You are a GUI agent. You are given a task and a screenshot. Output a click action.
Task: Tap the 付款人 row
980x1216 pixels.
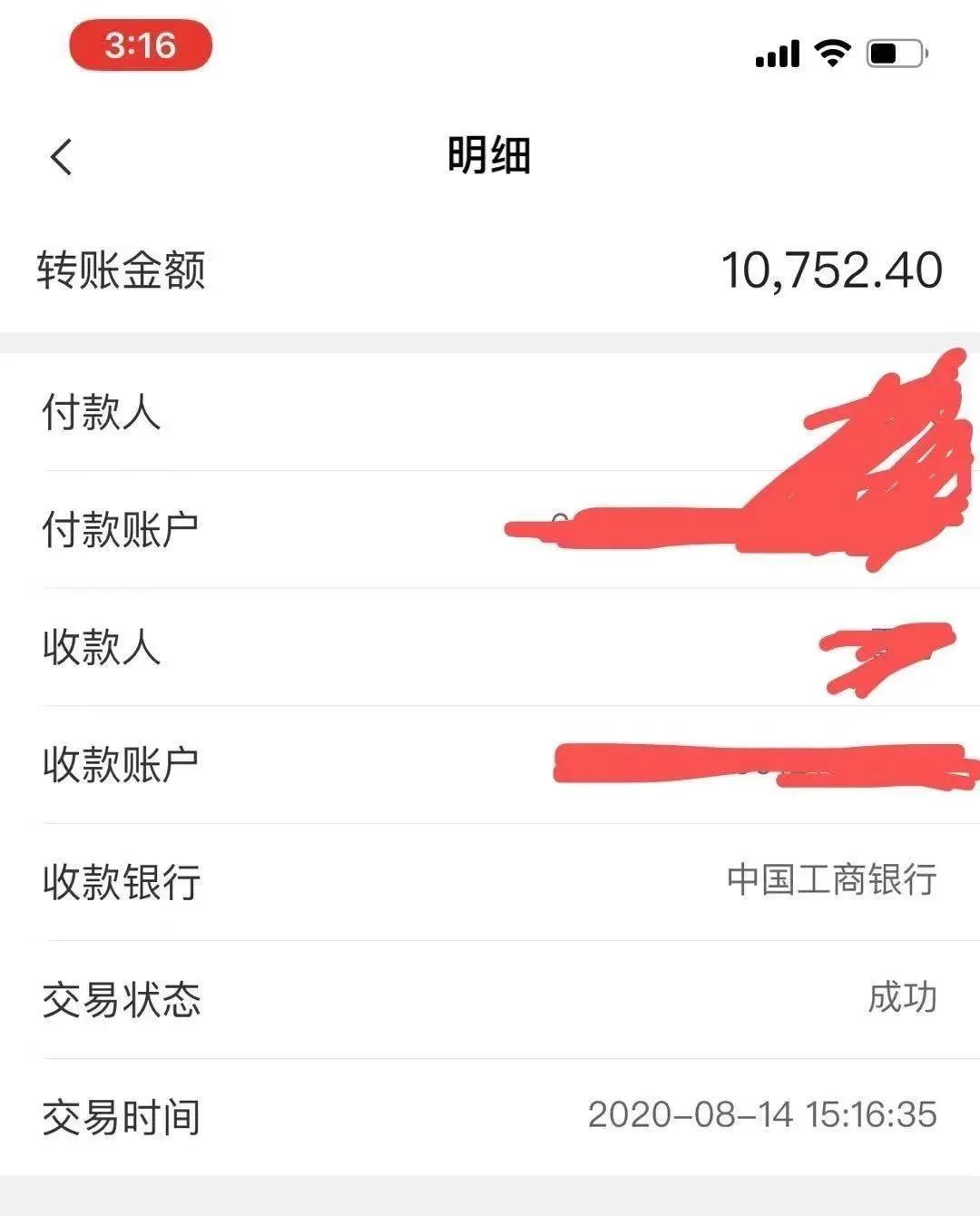coord(102,415)
